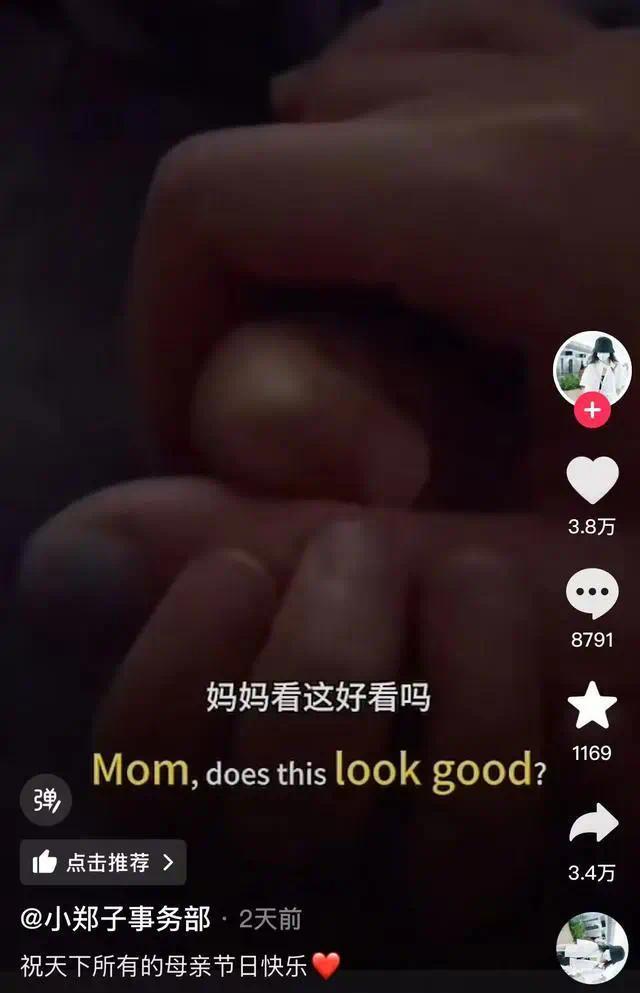Follow the creator with the plus button
Image resolution: width=640 pixels, height=993 pixels.
click(592, 410)
